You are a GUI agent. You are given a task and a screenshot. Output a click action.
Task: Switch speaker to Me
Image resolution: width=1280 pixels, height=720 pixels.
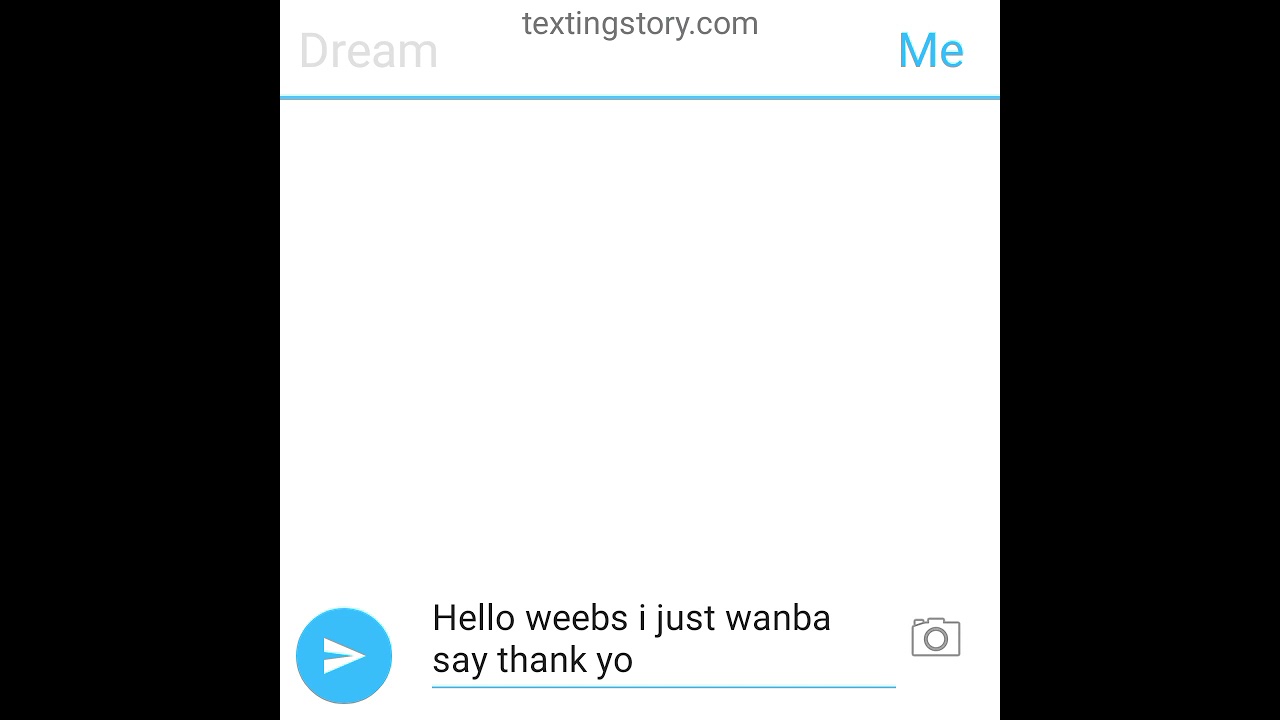(x=930, y=51)
